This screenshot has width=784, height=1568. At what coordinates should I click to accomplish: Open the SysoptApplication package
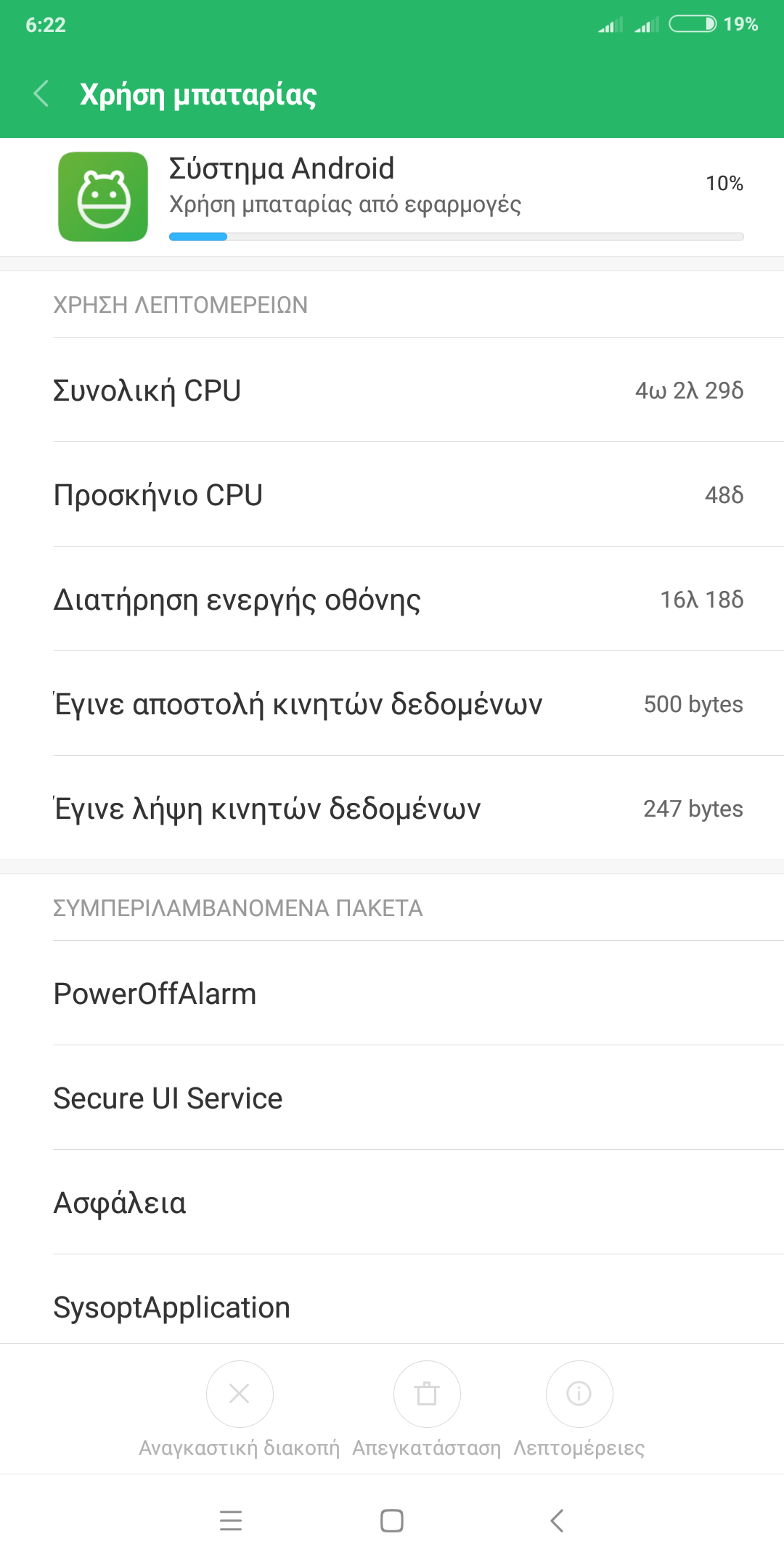click(x=392, y=1299)
